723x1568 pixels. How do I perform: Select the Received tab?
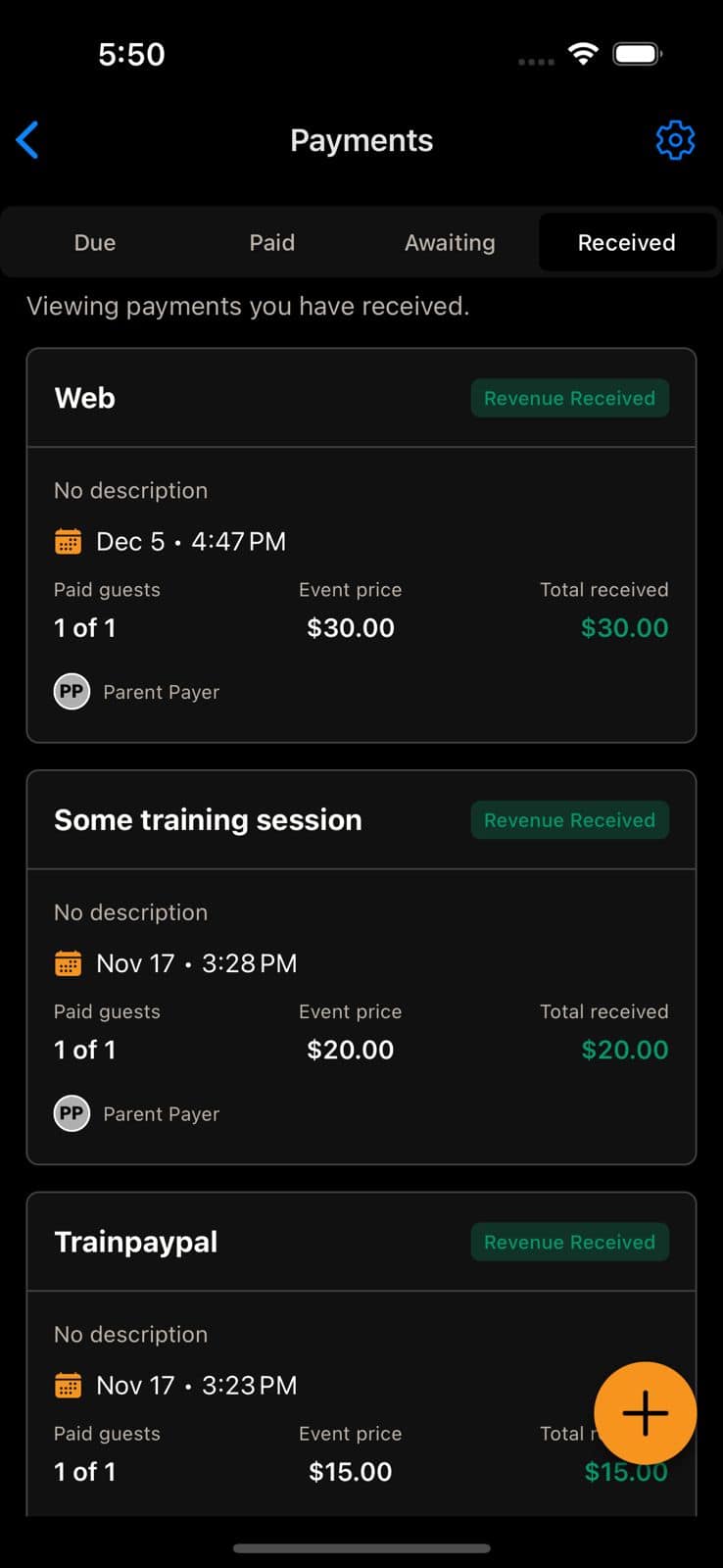click(626, 242)
